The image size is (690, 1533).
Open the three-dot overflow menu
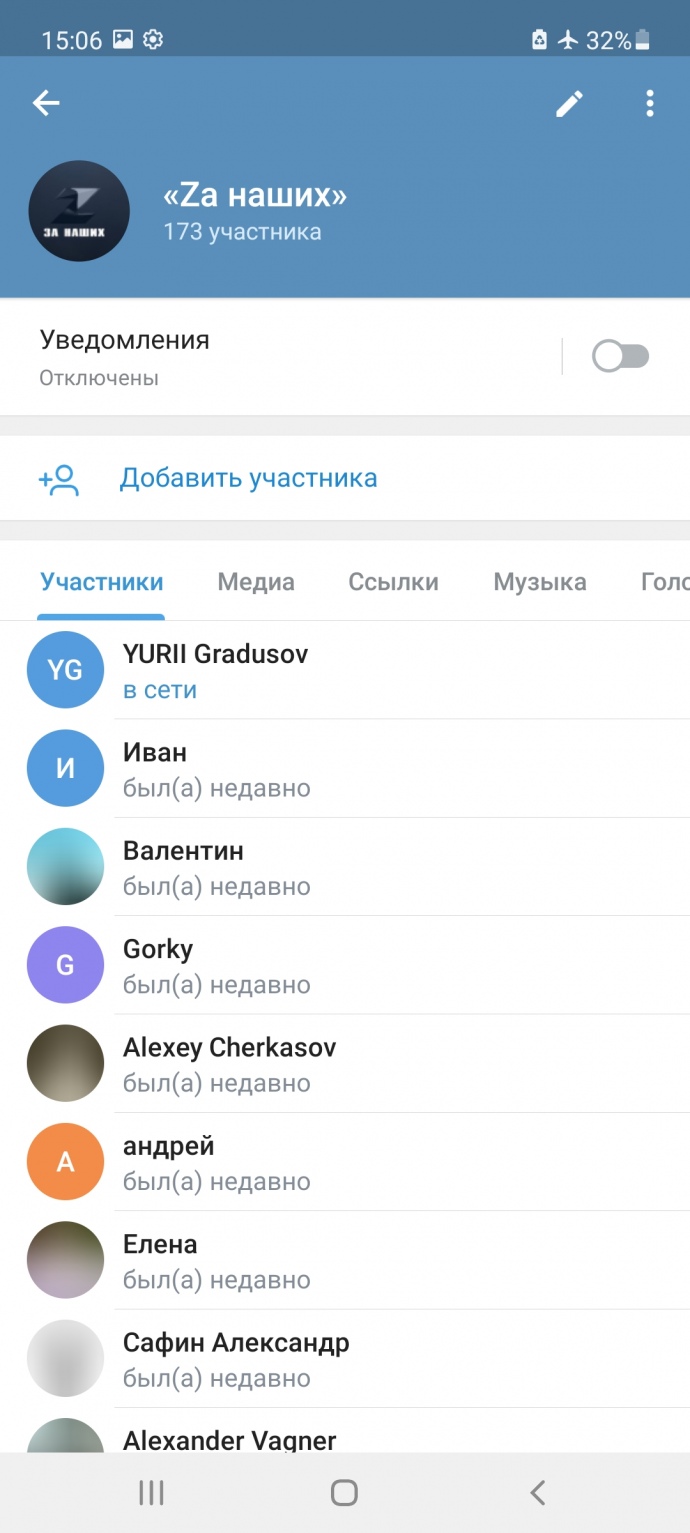[x=650, y=103]
